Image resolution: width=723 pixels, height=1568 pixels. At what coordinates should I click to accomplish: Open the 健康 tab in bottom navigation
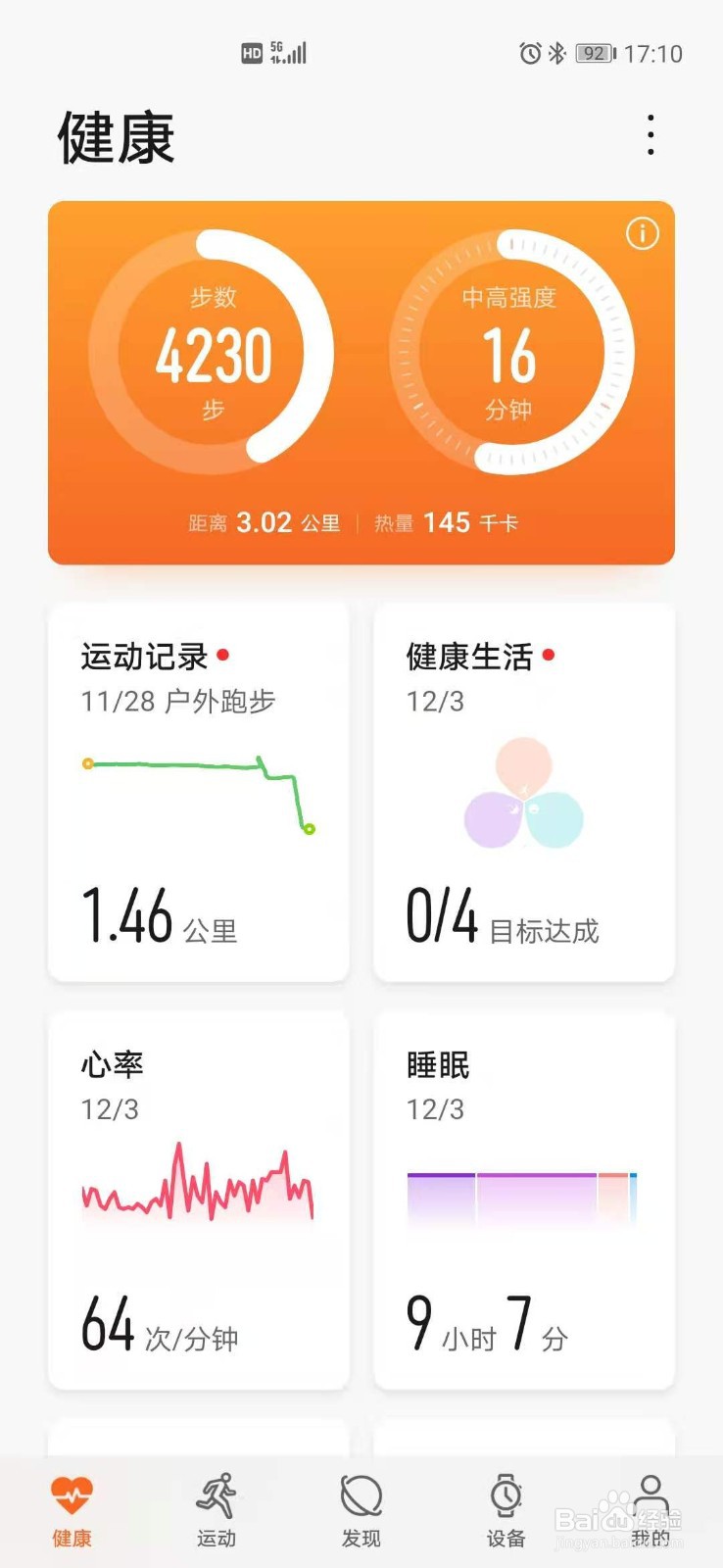click(x=71, y=1509)
